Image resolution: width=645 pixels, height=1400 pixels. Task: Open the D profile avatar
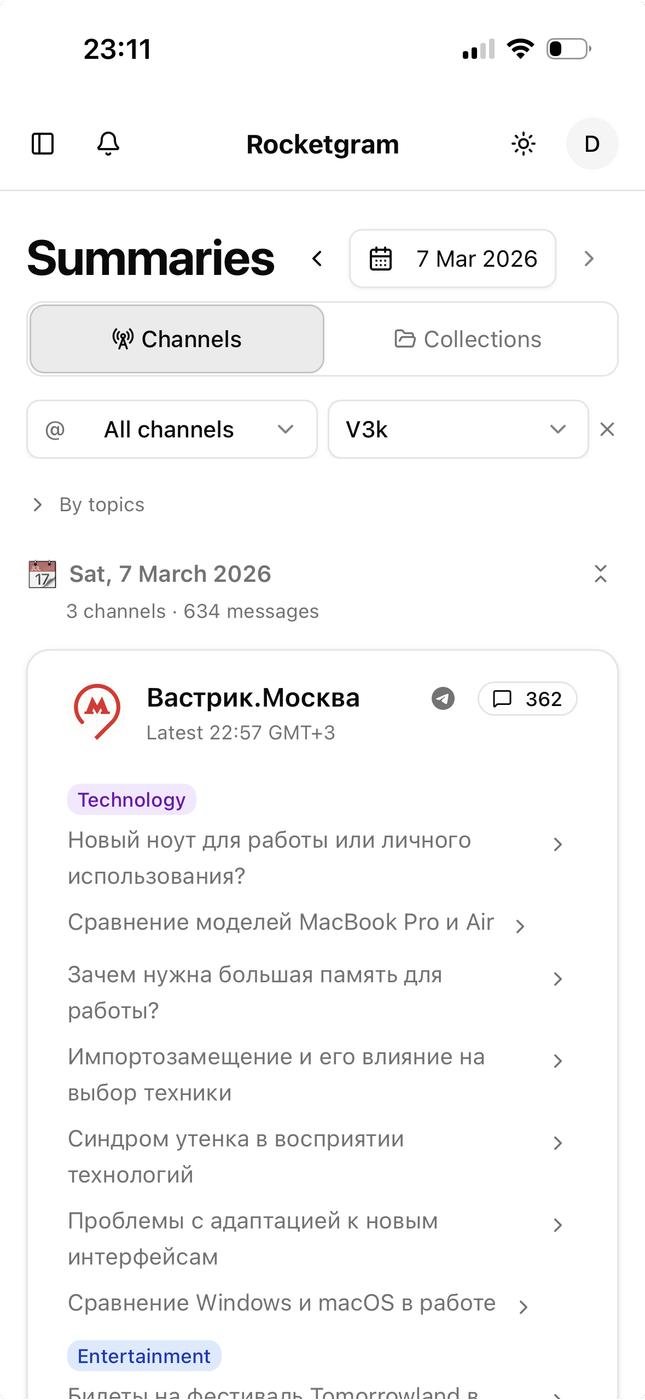[x=592, y=144]
